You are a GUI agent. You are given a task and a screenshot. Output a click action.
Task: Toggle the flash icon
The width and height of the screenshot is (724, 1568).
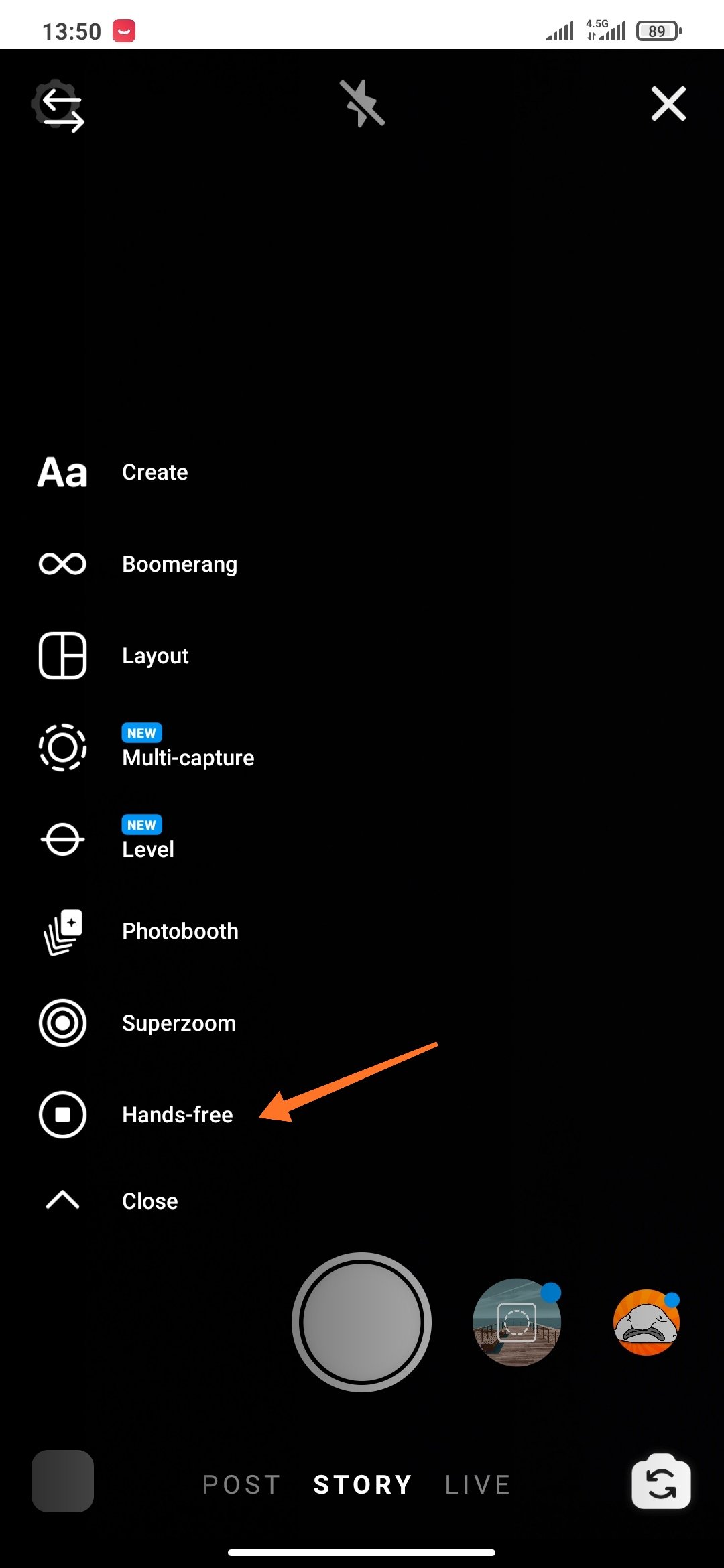(x=362, y=104)
